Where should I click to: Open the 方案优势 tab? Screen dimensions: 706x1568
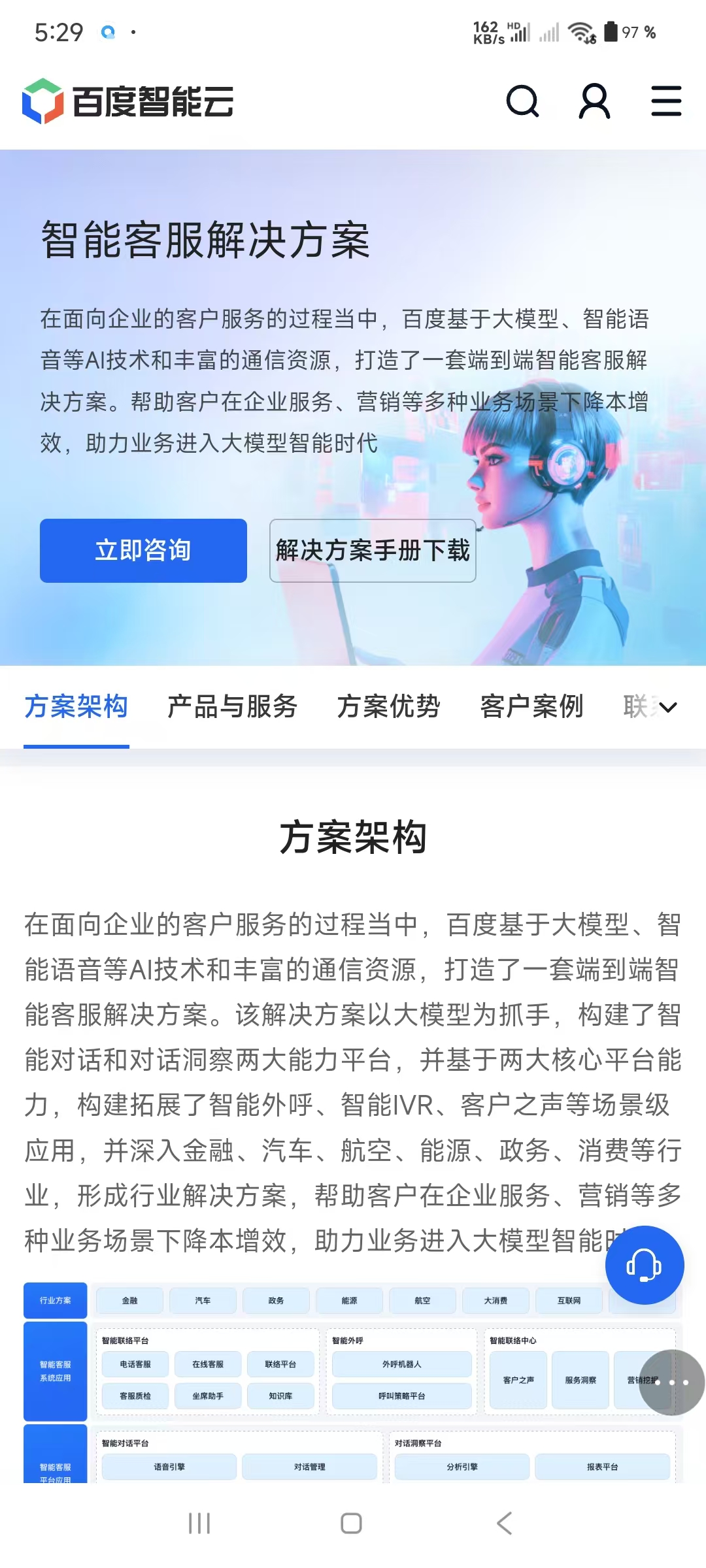click(388, 706)
